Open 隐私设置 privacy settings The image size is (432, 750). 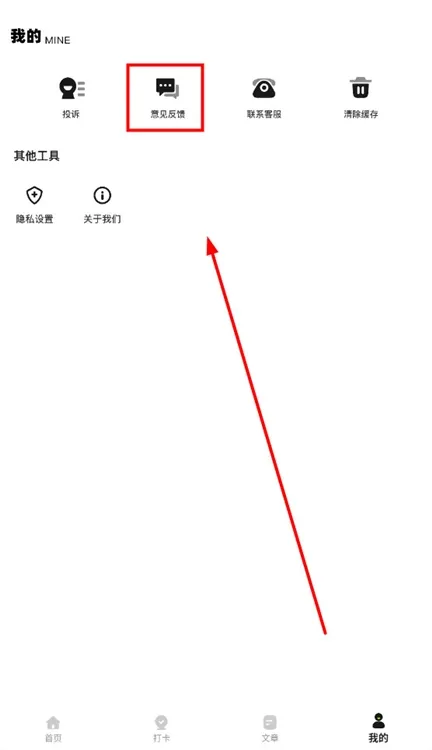pos(34,205)
